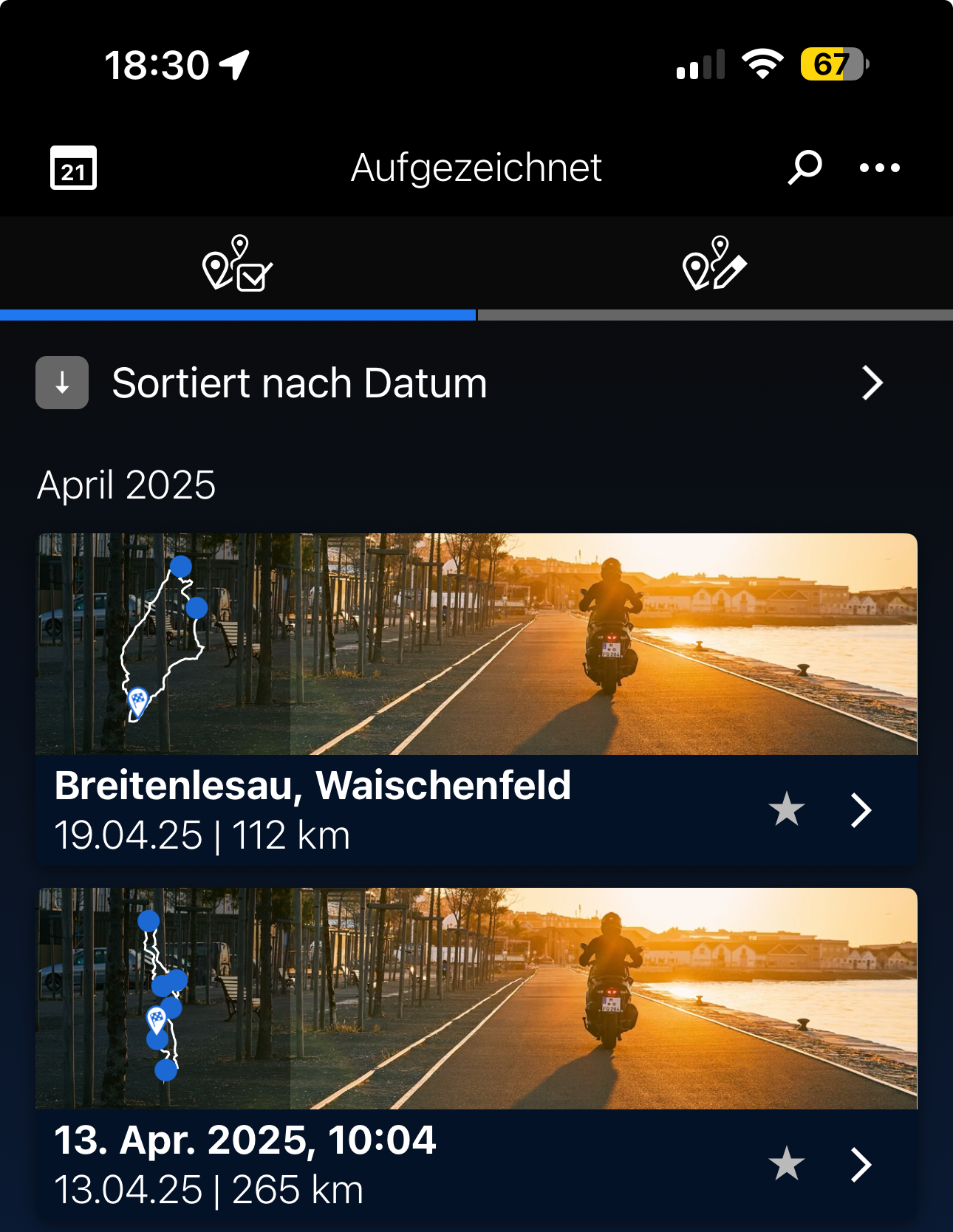Screen dimensions: 953x1232
Task: Open the three-dot overflow menu
Action: click(x=879, y=168)
